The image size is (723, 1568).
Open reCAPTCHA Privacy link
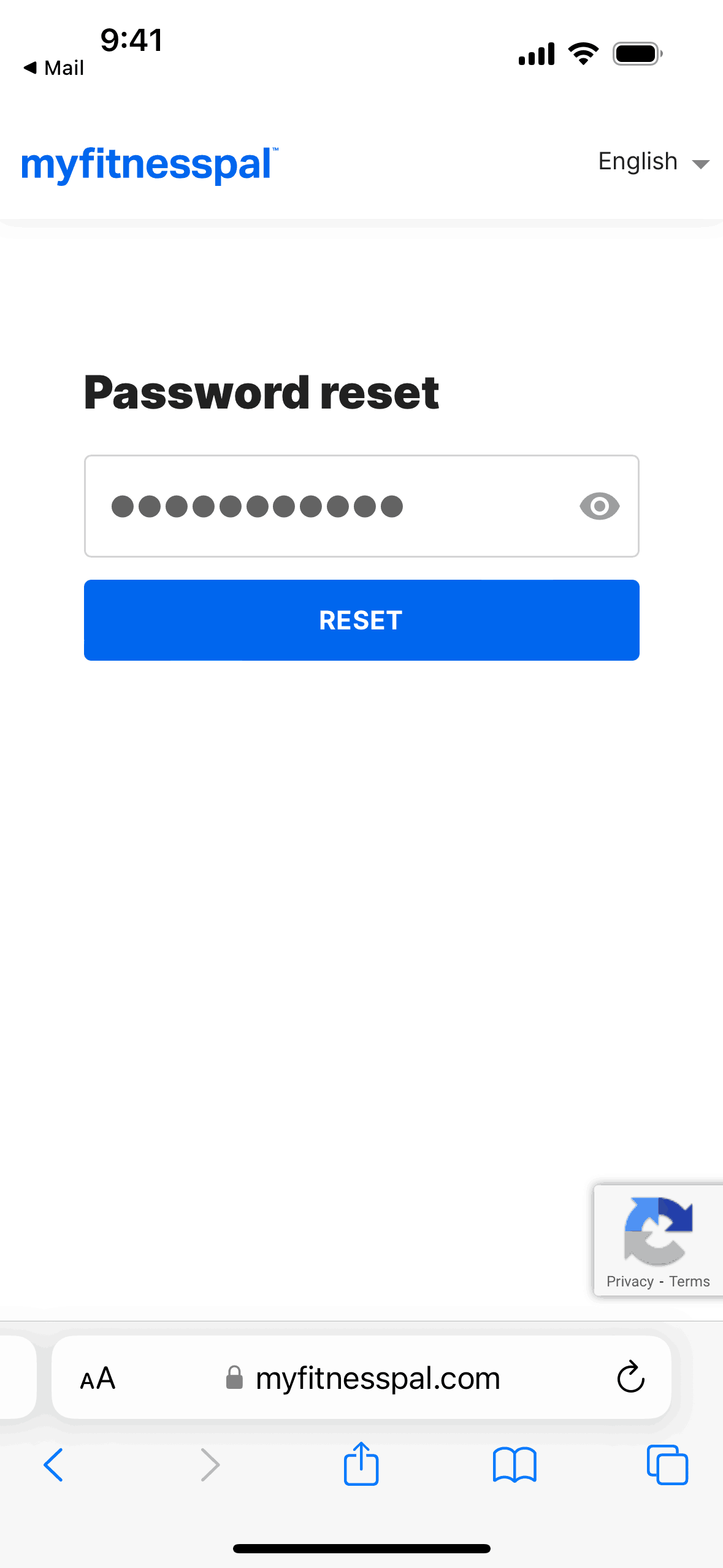tap(629, 1282)
